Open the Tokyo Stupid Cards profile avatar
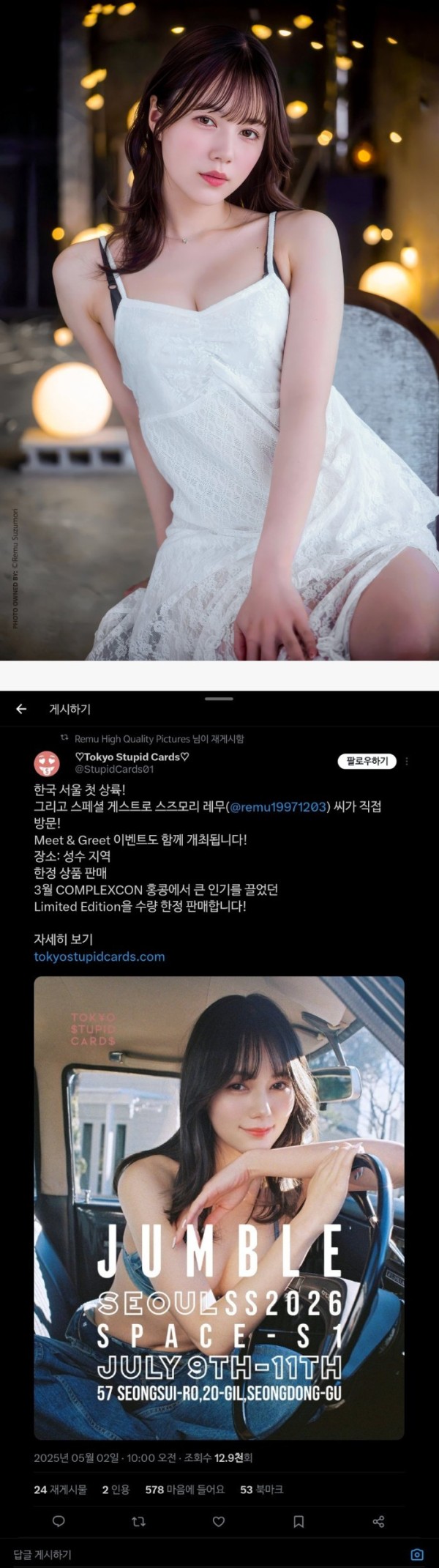 (47, 763)
